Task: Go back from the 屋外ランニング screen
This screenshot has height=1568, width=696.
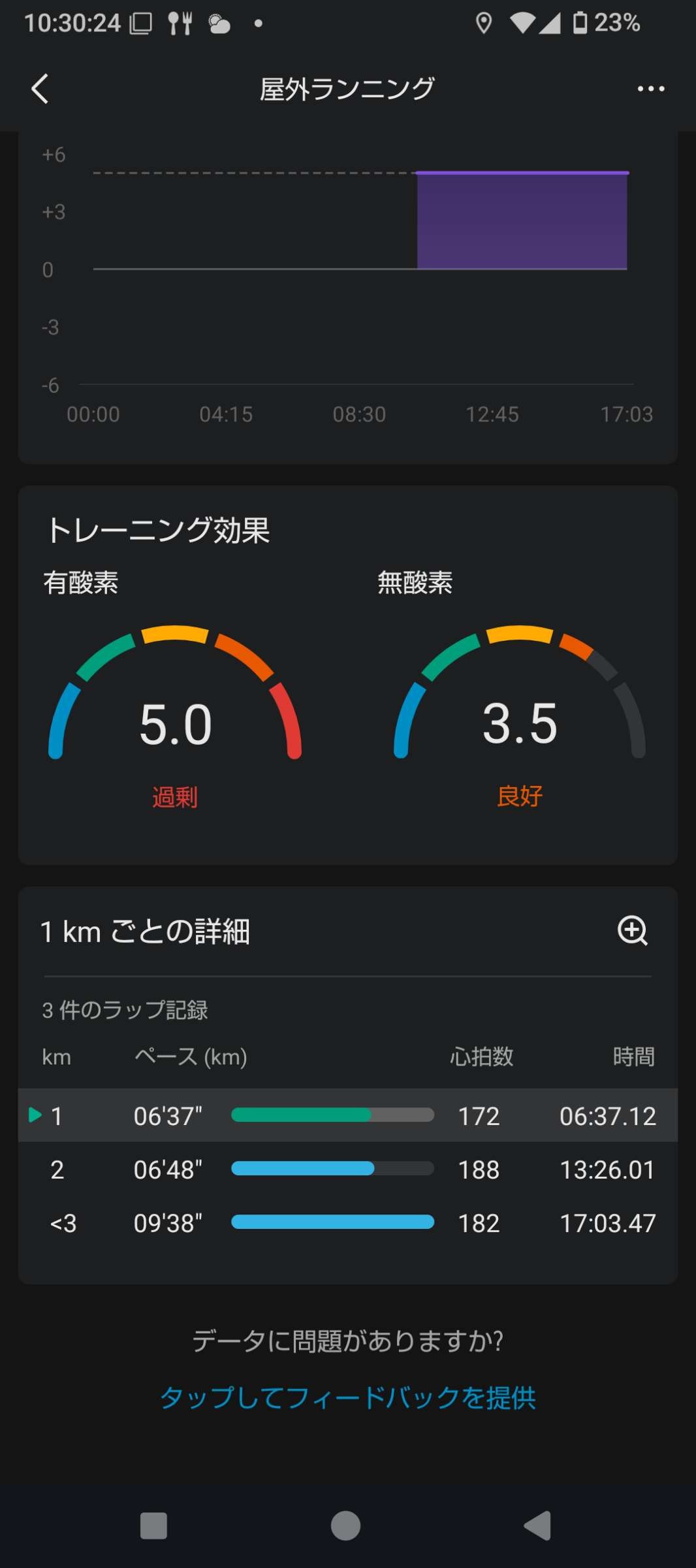Action: point(40,89)
